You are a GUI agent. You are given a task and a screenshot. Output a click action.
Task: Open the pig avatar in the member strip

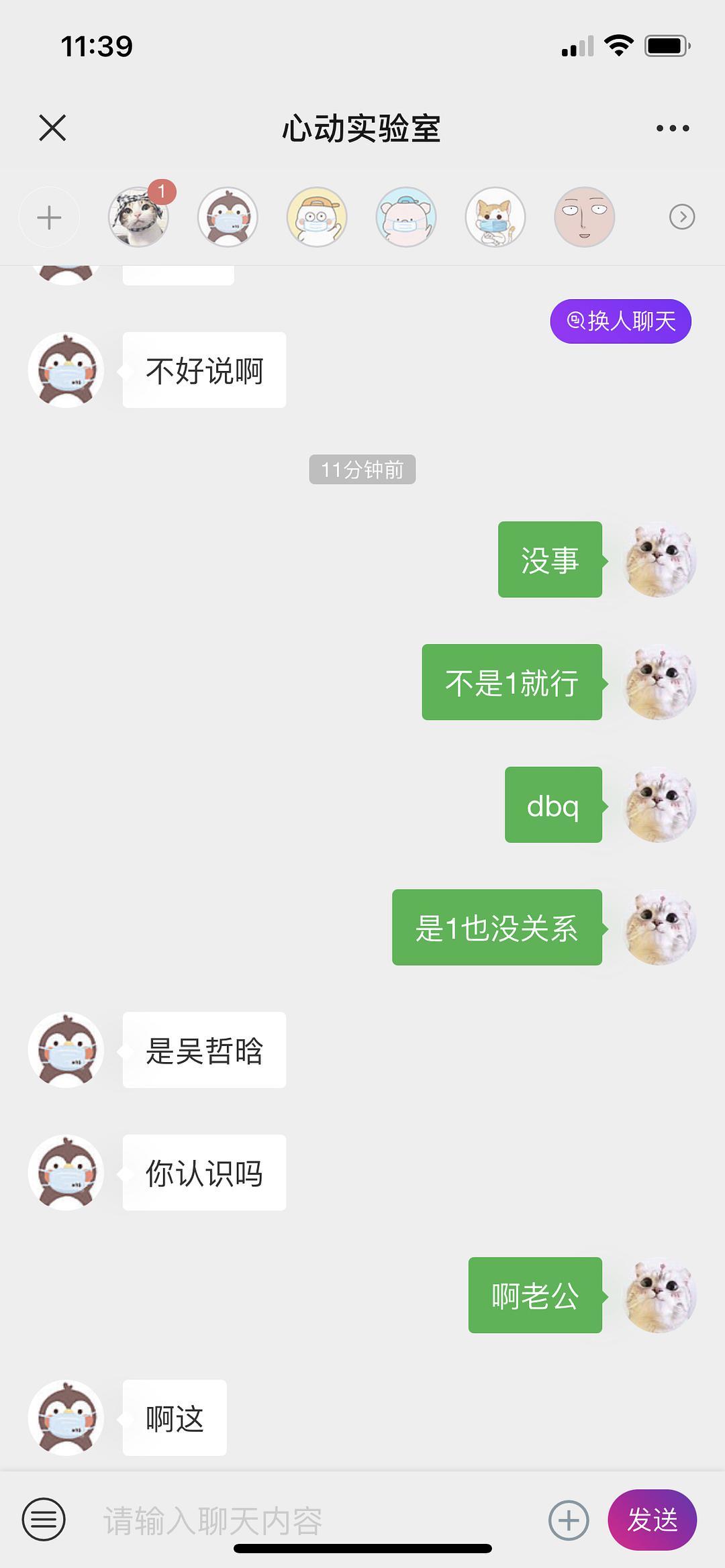click(405, 217)
